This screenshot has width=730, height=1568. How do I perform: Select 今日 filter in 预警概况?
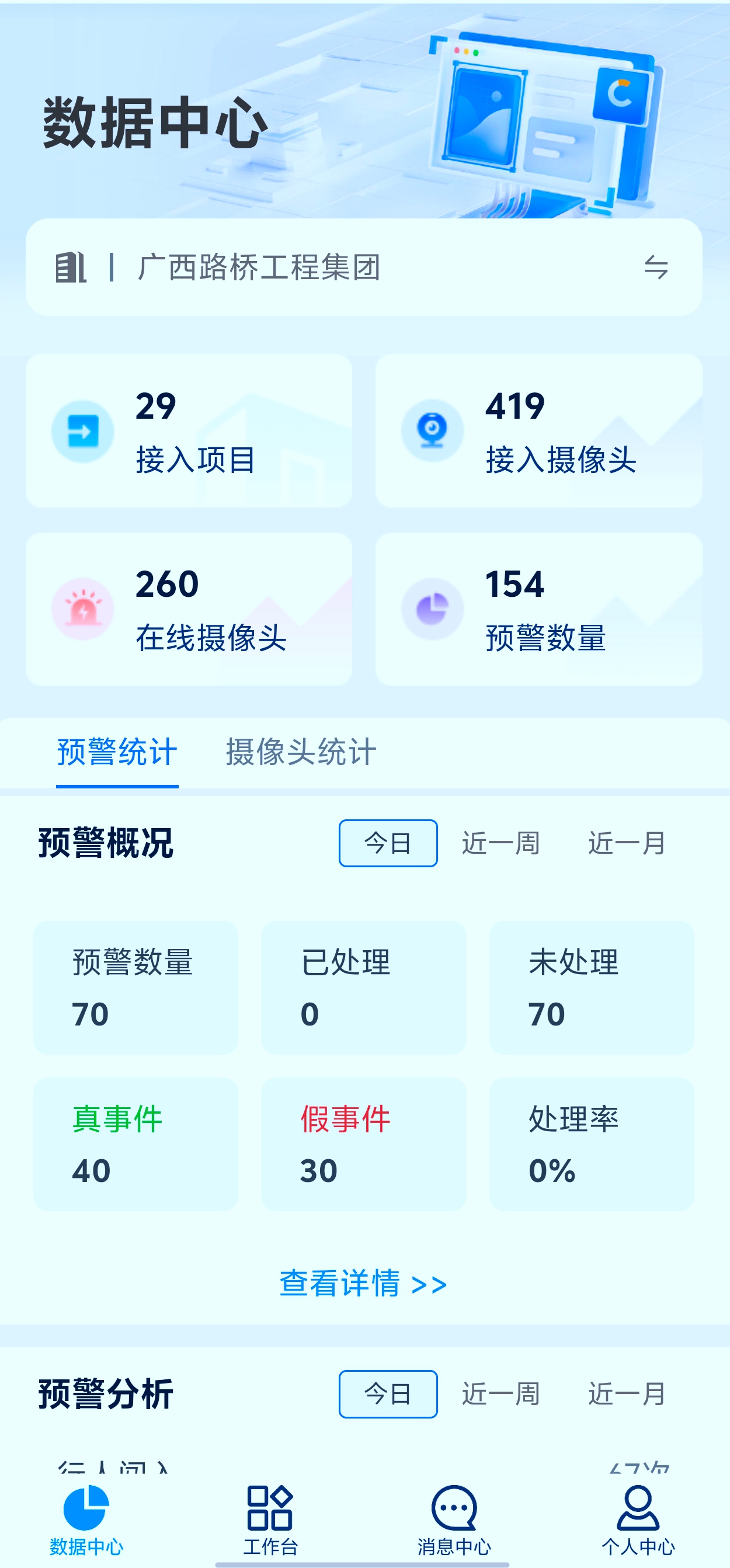click(x=388, y=844)
